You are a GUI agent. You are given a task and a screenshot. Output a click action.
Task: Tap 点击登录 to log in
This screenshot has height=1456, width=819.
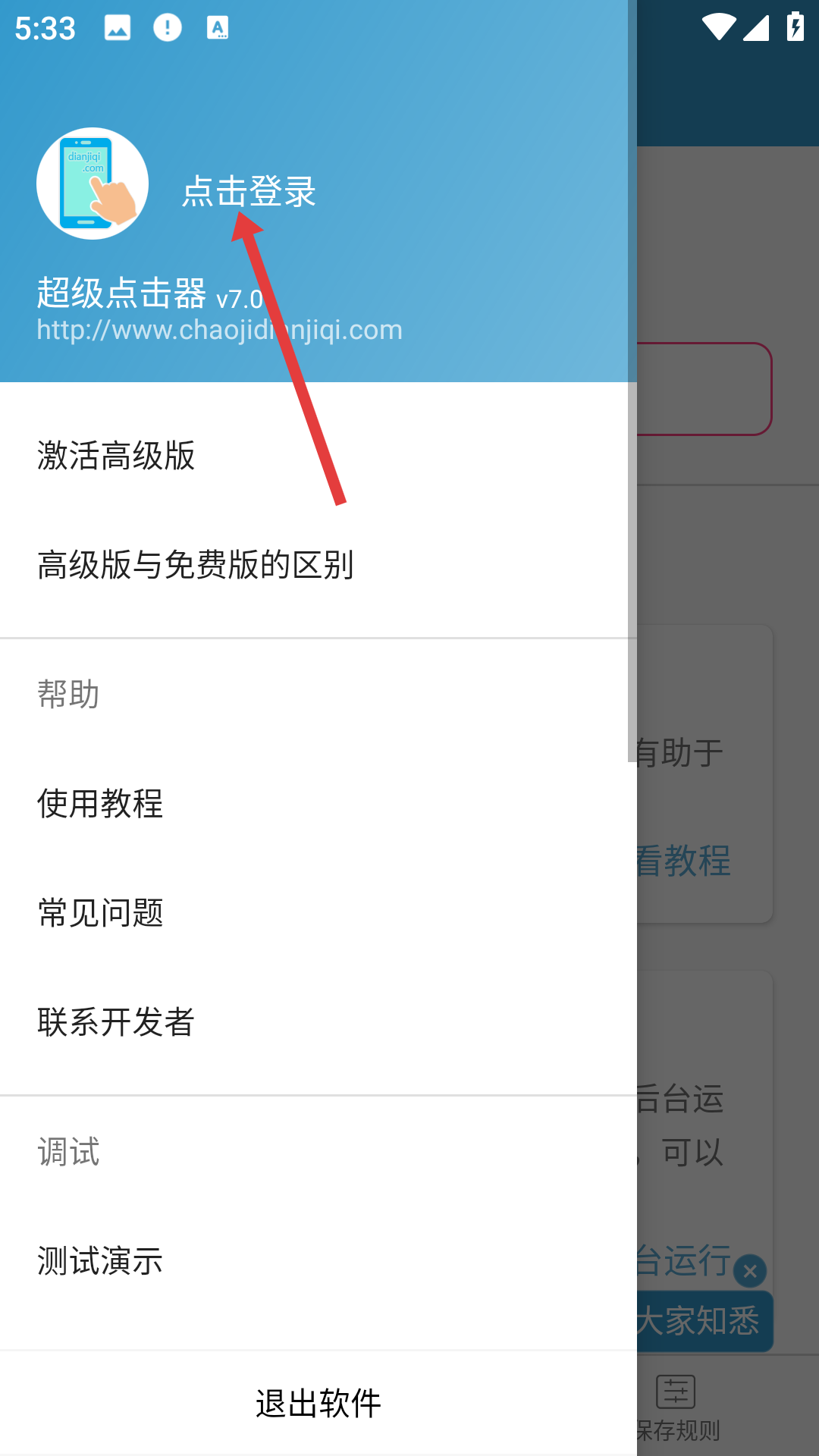point(249,191)
